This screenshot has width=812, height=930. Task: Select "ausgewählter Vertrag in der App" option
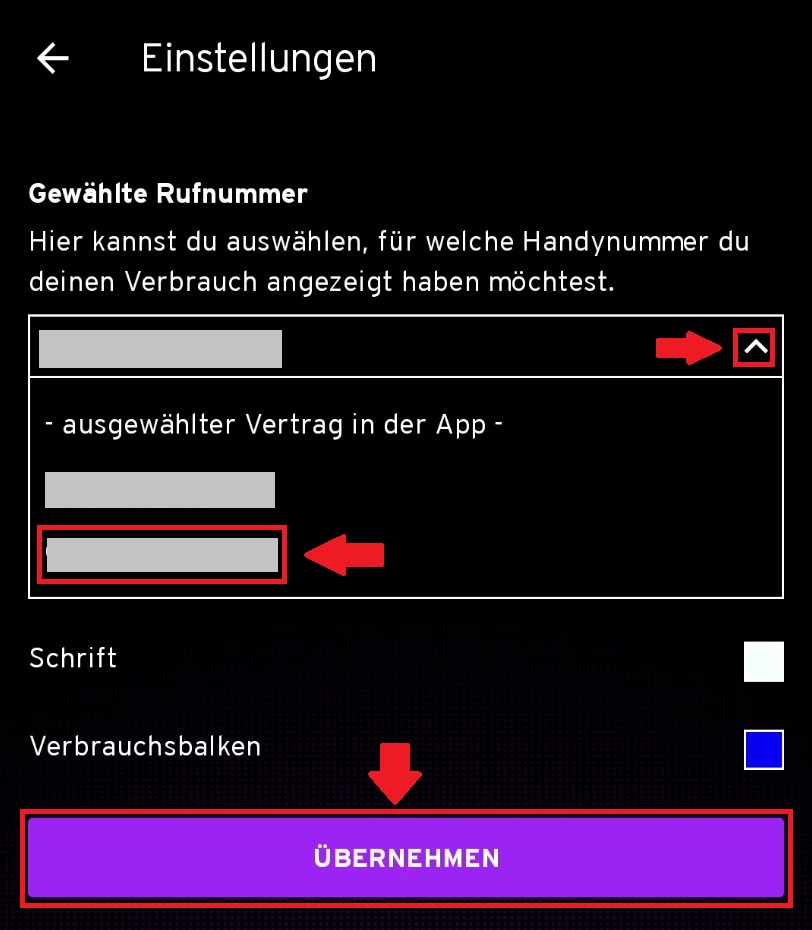[x=273, y=424]
